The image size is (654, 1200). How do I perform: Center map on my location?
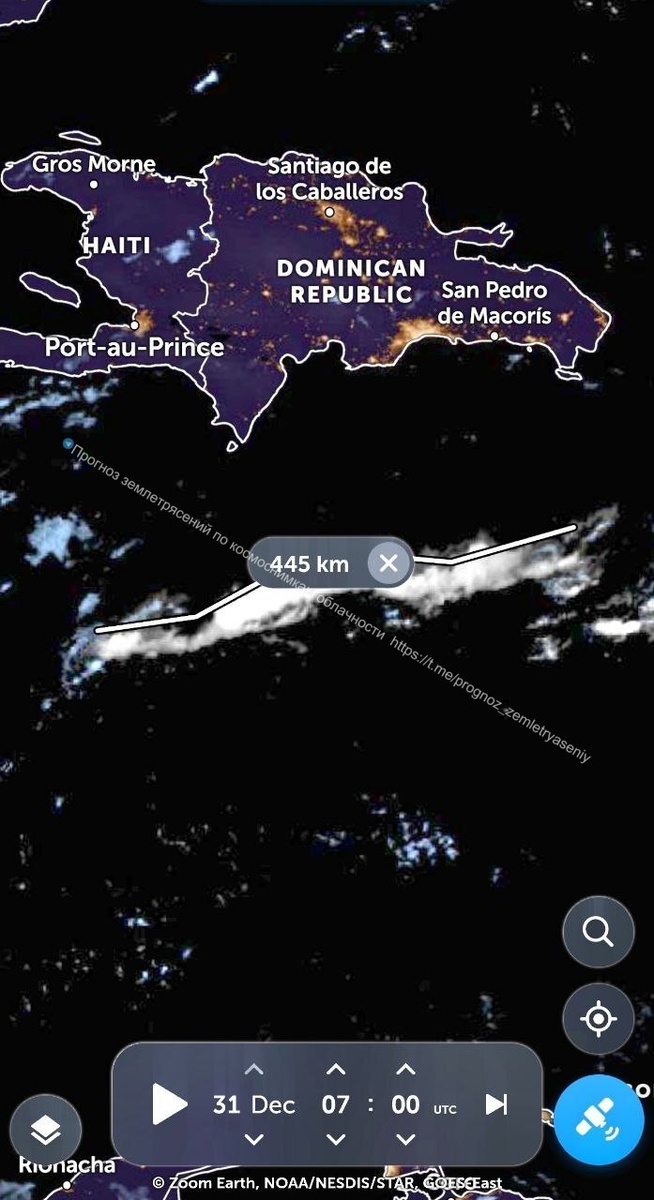598,1019
